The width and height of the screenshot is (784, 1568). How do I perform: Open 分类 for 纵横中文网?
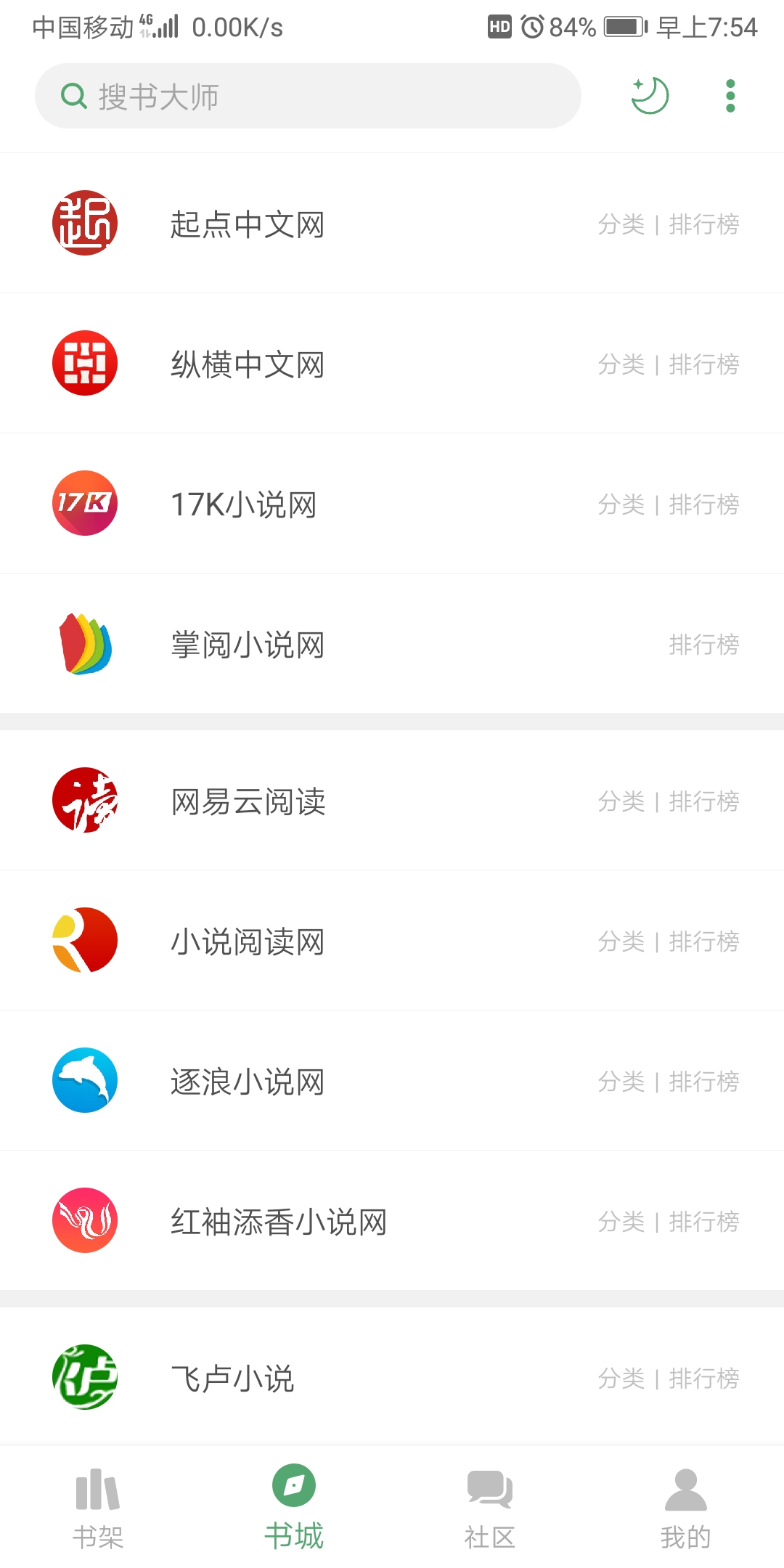pyautogui.click(x=621, y=364)
